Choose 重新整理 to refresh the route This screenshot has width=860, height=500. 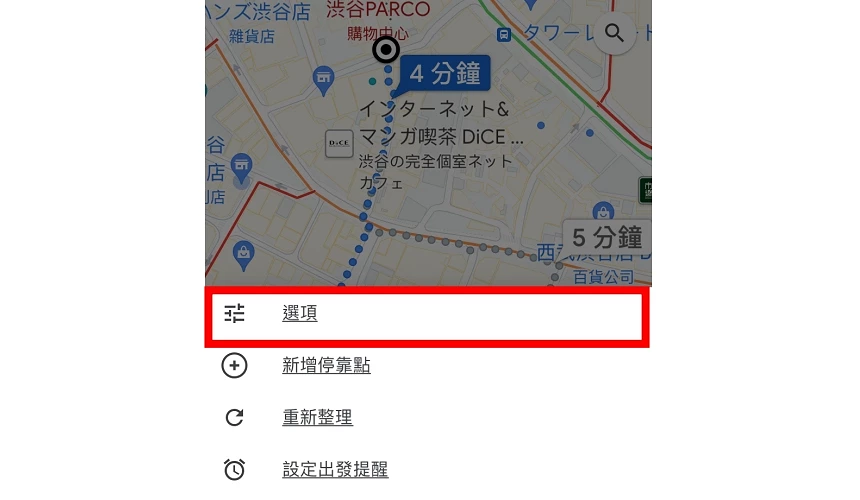(427, 417)
